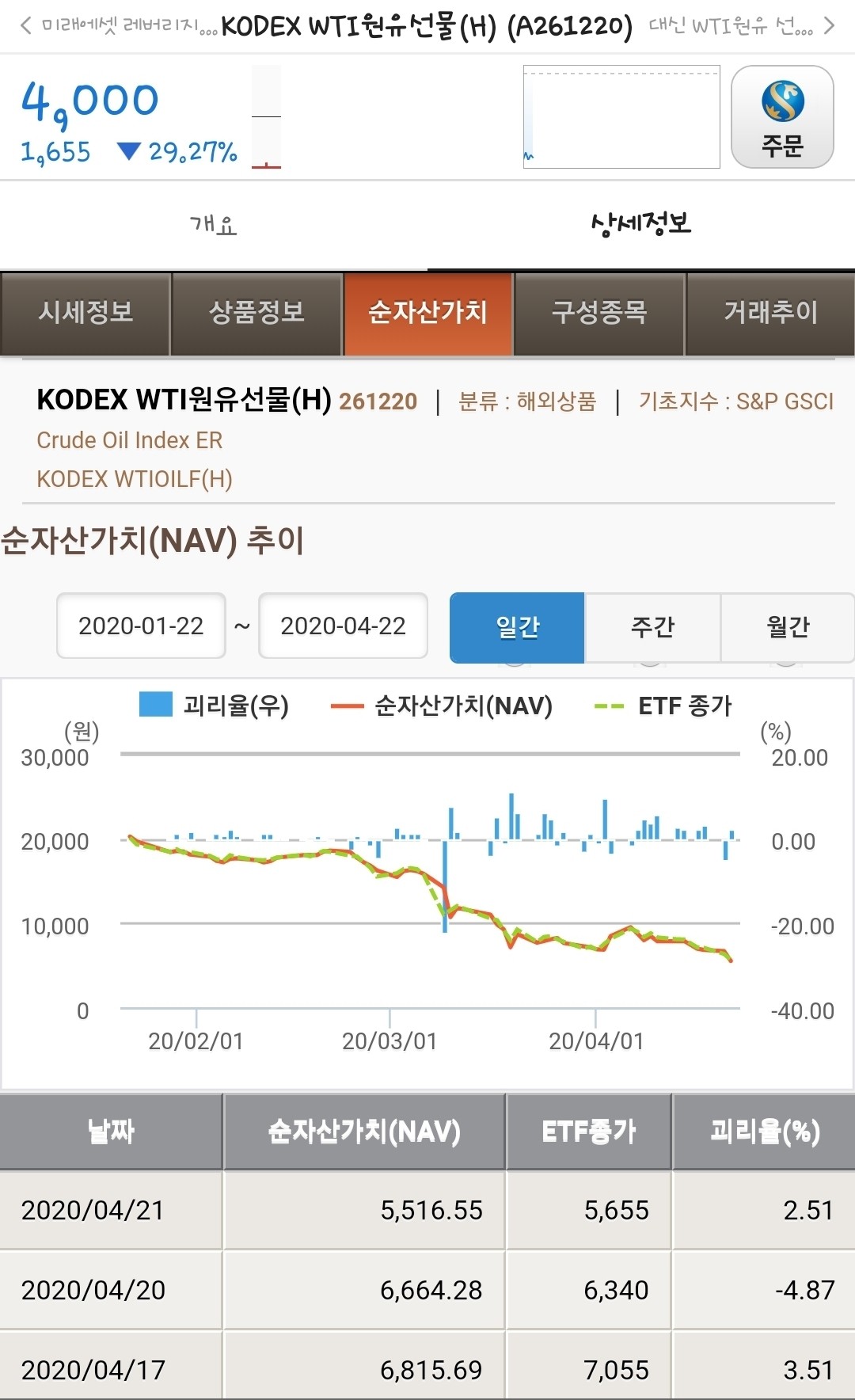Open the mini price sparkline chart
Image resolution: width=855 pixels, height=1400 pixels.
[622, 117]
